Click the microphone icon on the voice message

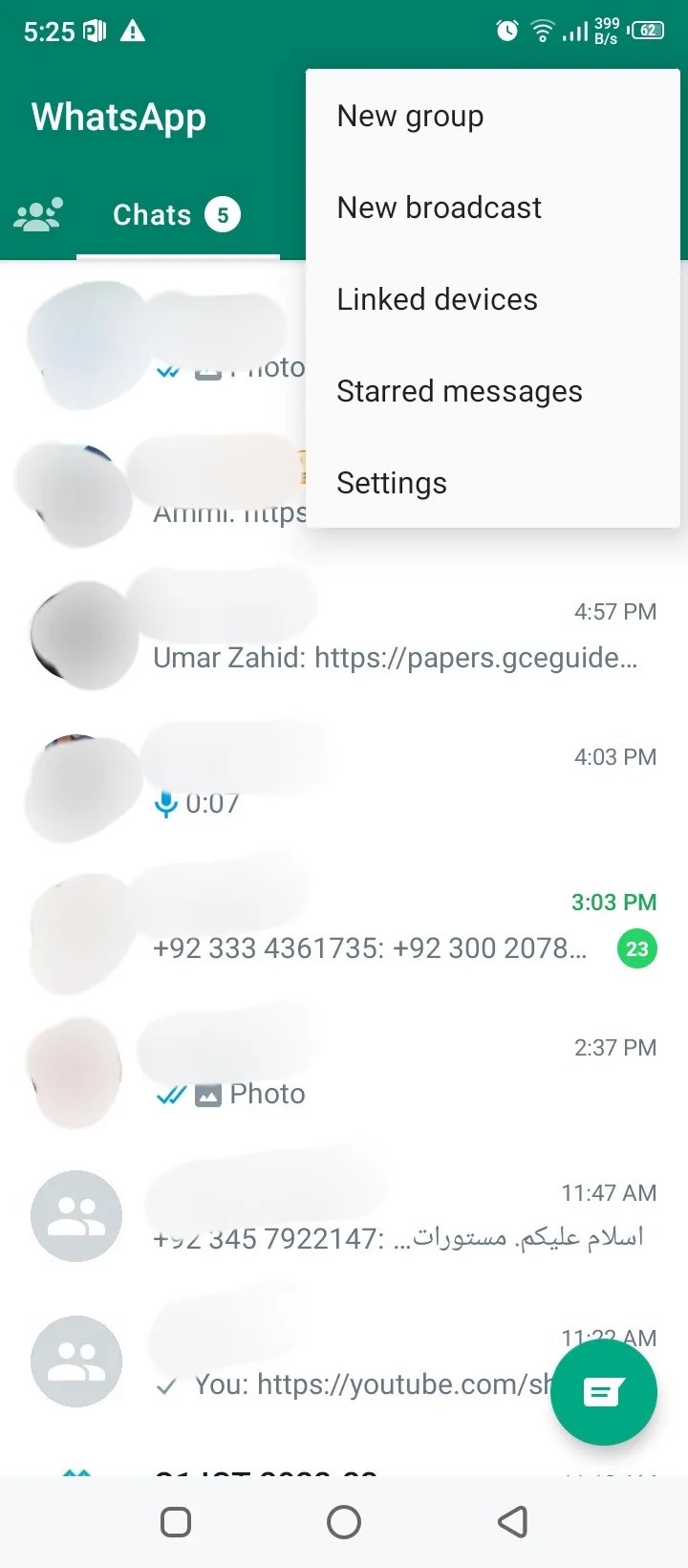click(x=166, y=803)
